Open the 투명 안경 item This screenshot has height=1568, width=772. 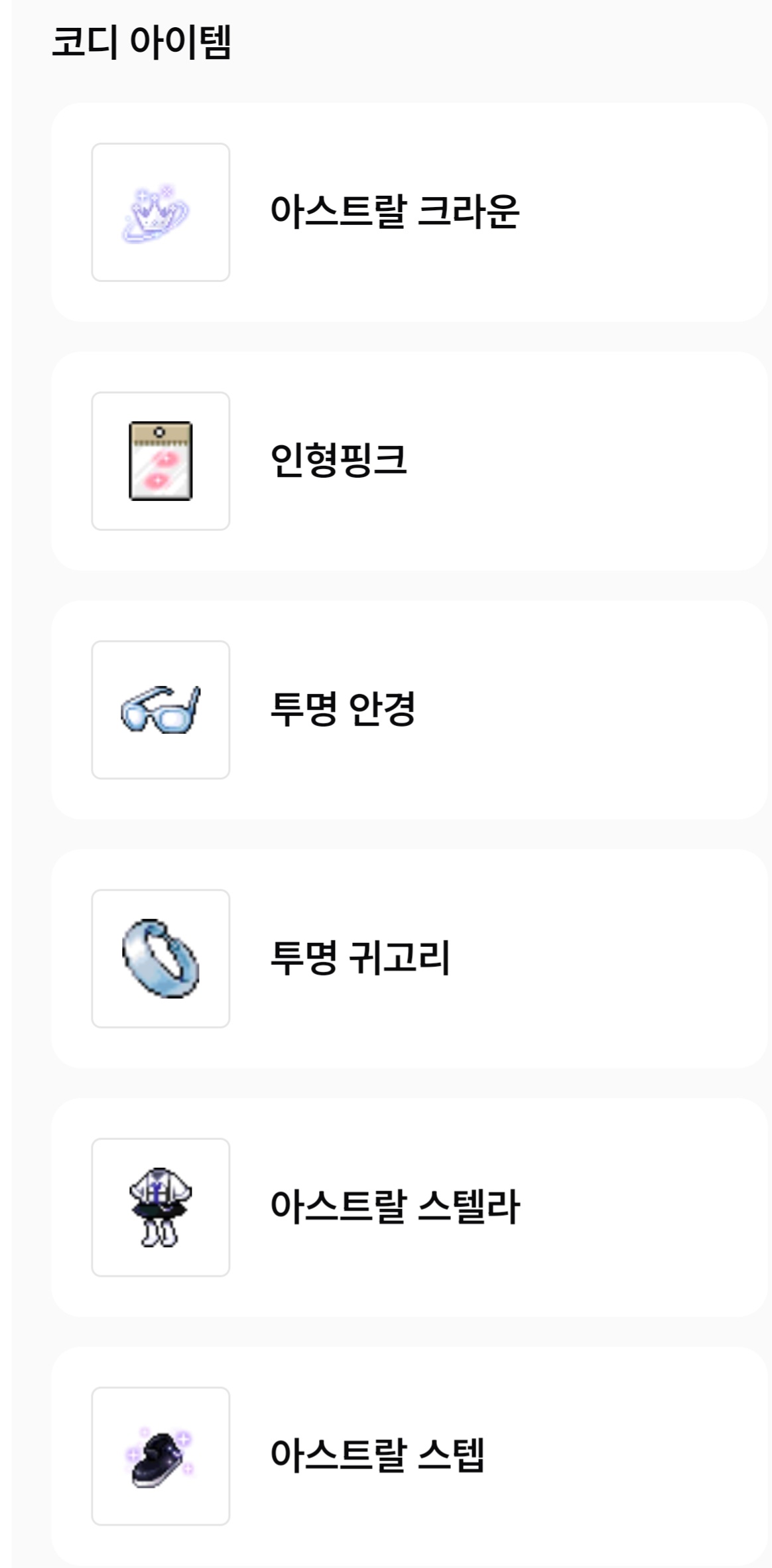409,710
